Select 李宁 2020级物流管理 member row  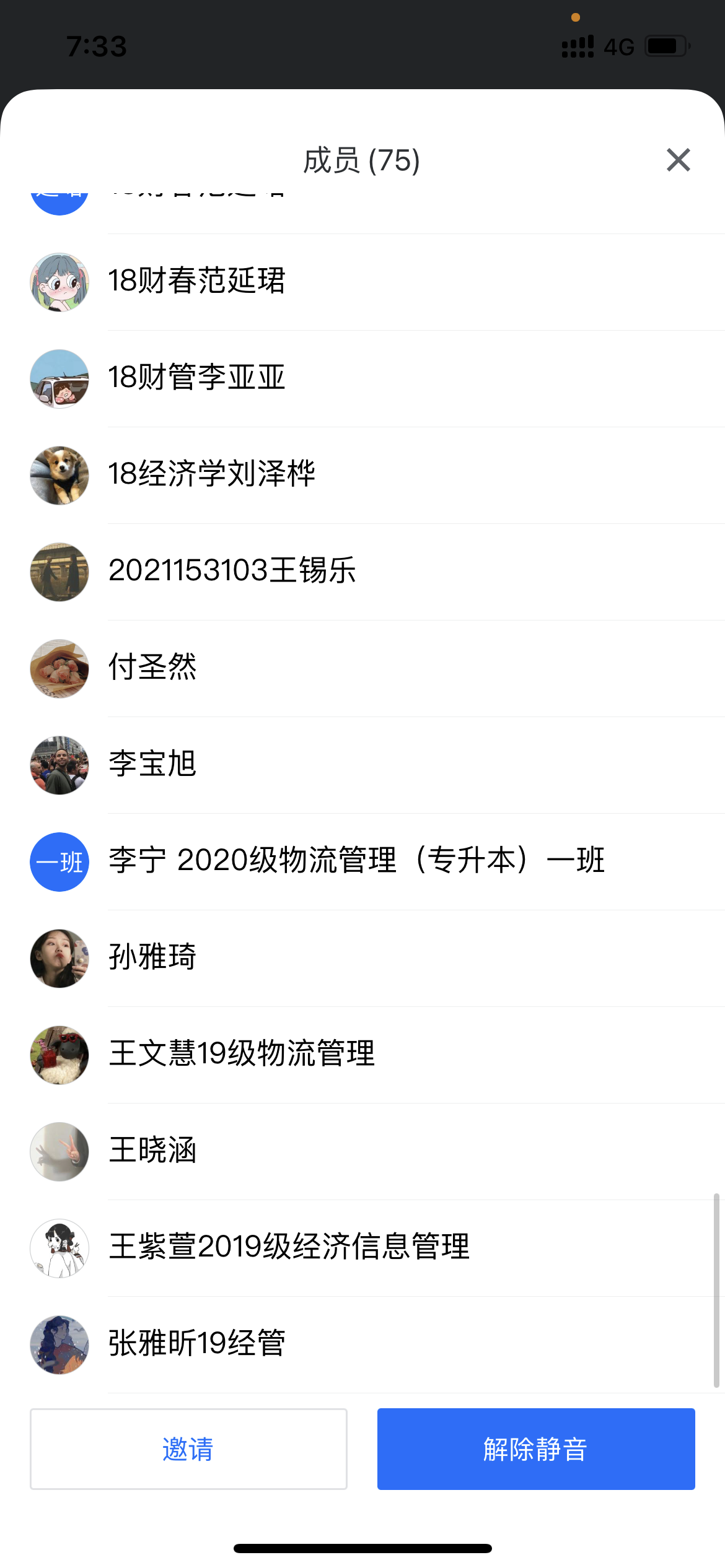tap(356, 861)
